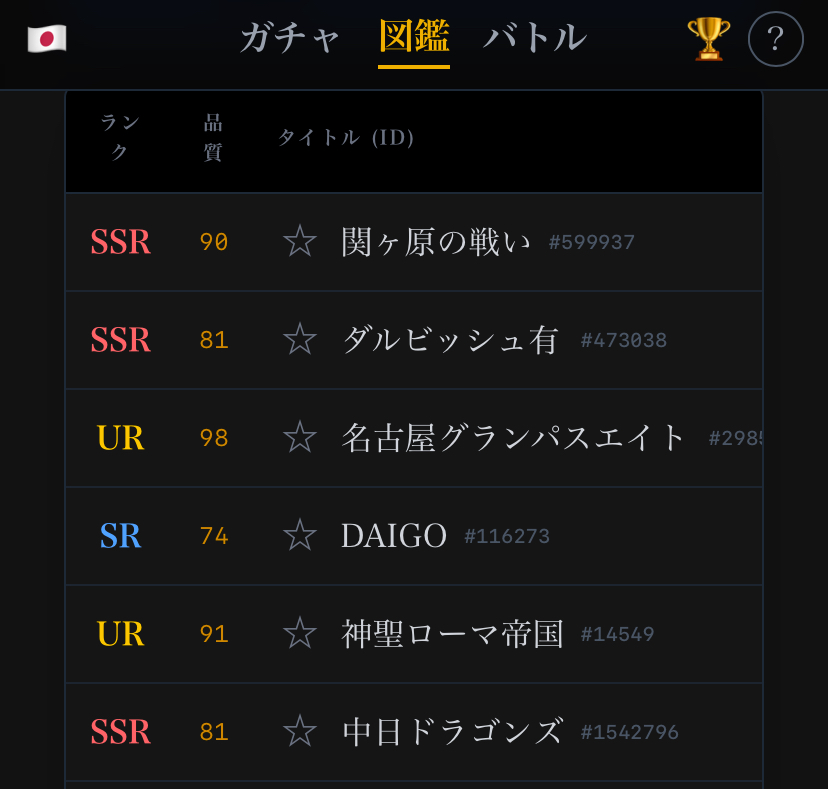Open the Japanese flag language selector
This screenshot has height=789, width=828.
pyautogui.click(x=47, y=39)
